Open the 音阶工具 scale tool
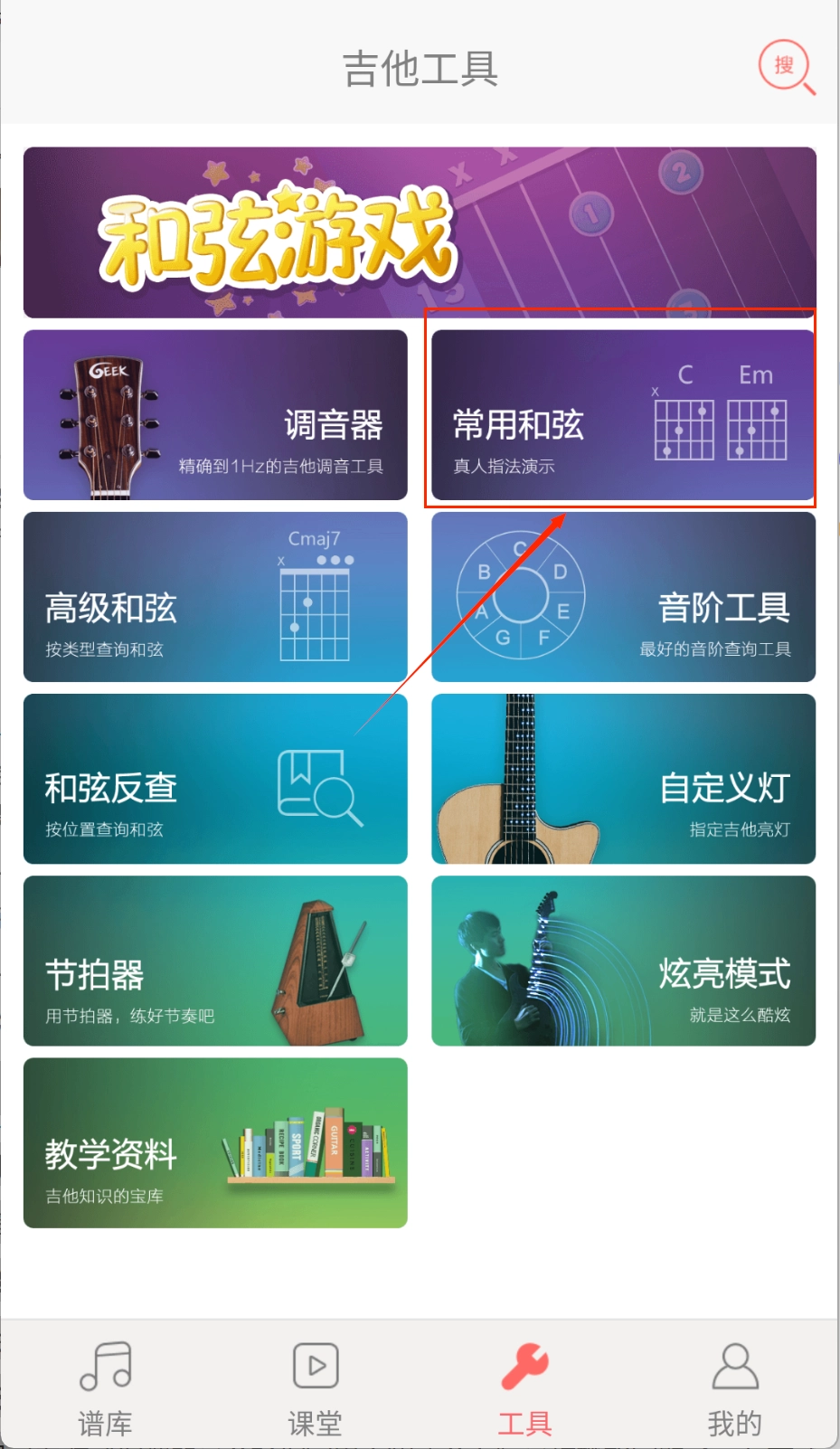The image size is (840, 1449). (x=623, y=597)
